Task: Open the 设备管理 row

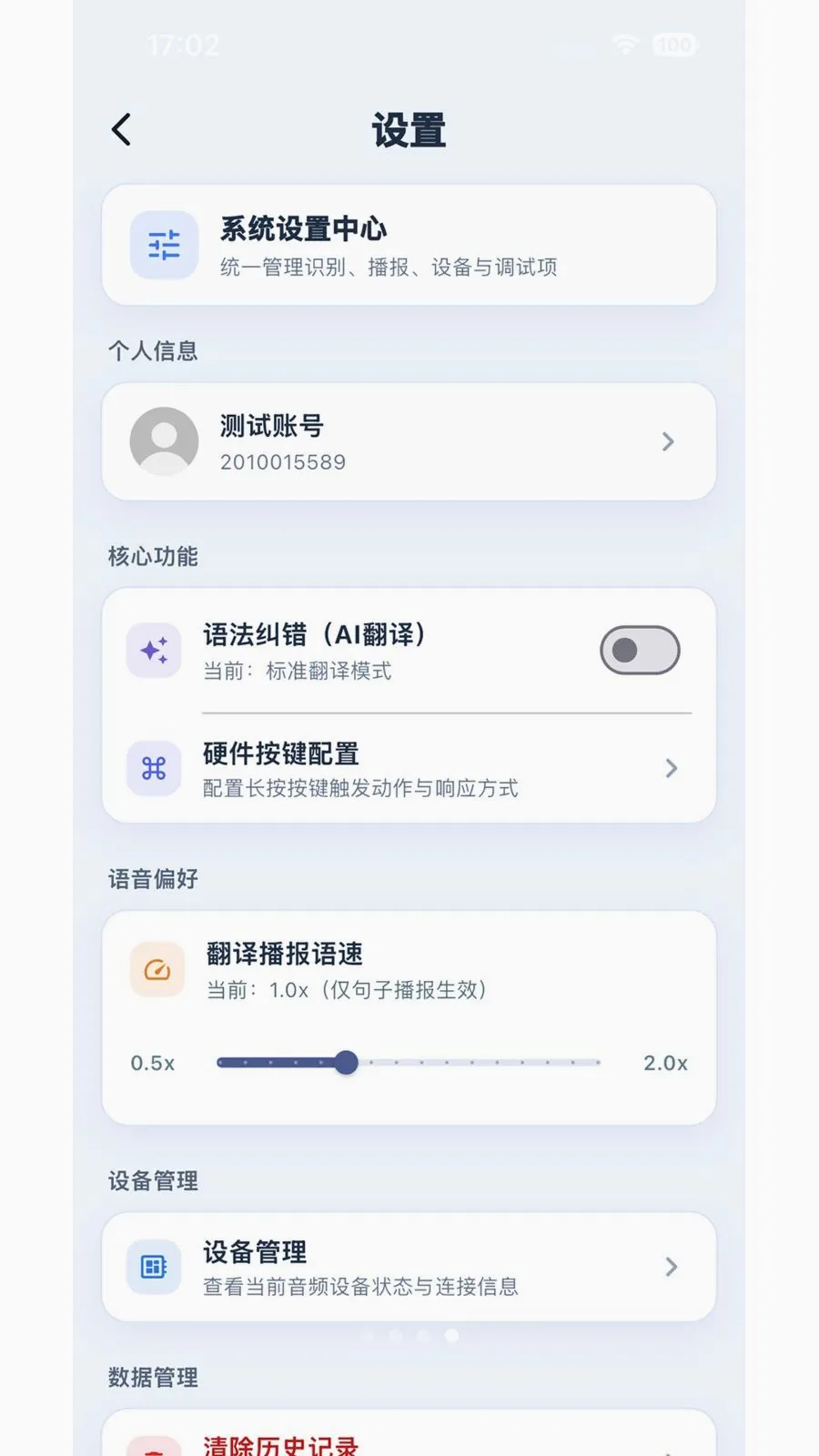Action: 409,1267
